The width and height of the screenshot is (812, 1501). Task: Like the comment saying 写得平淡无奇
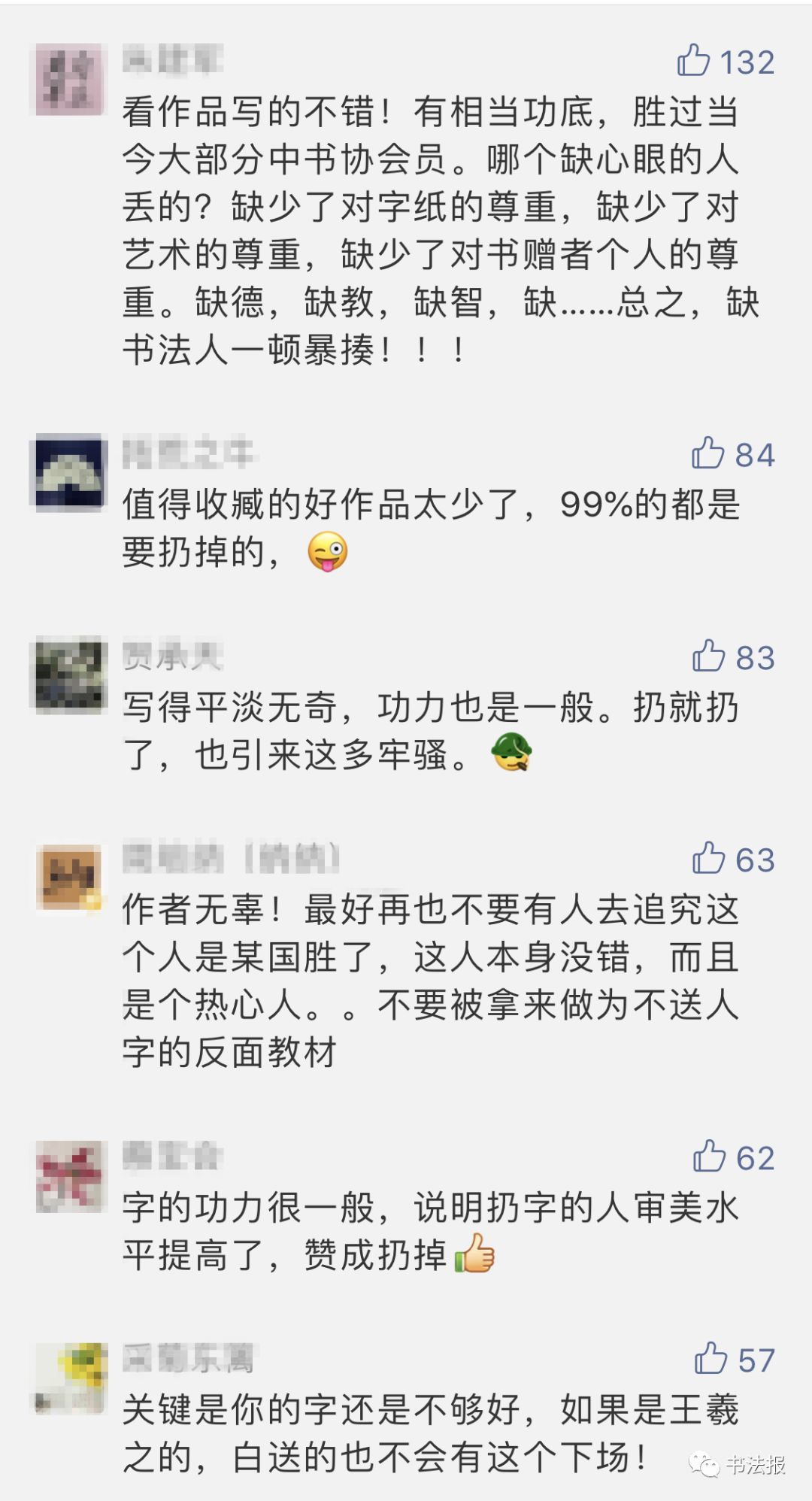tap(708, 656)
